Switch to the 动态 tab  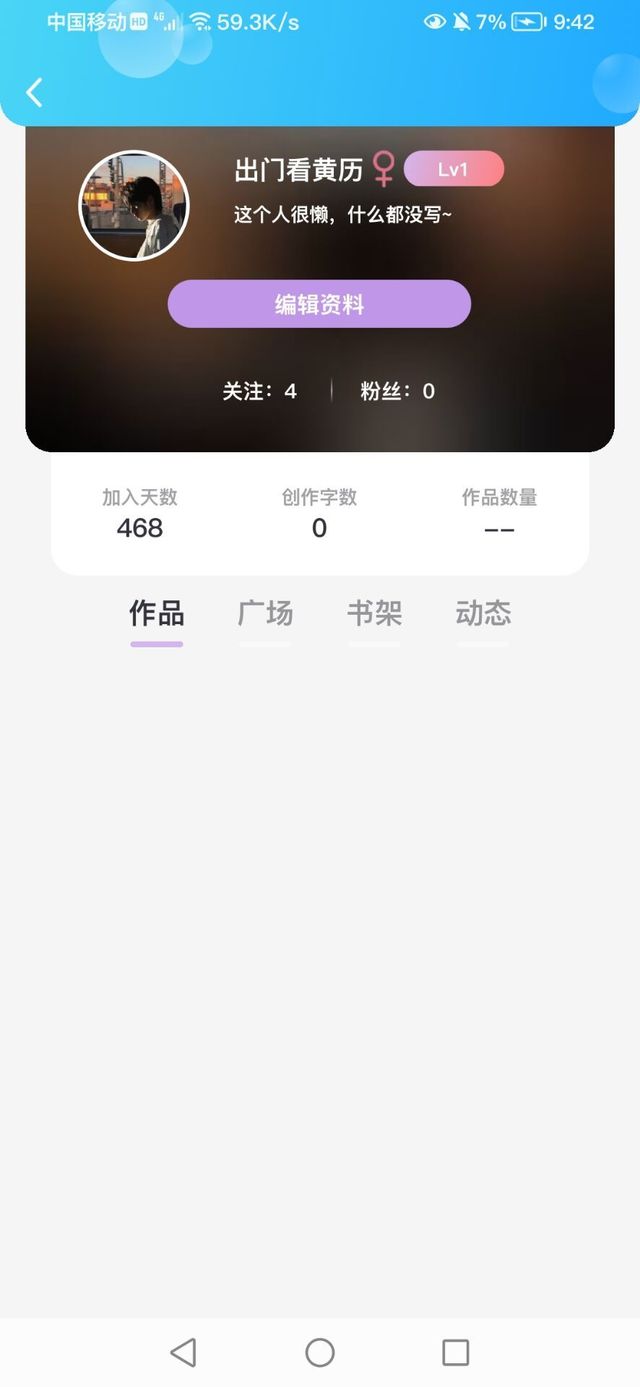pyautogui.click(x=483, y=613)
